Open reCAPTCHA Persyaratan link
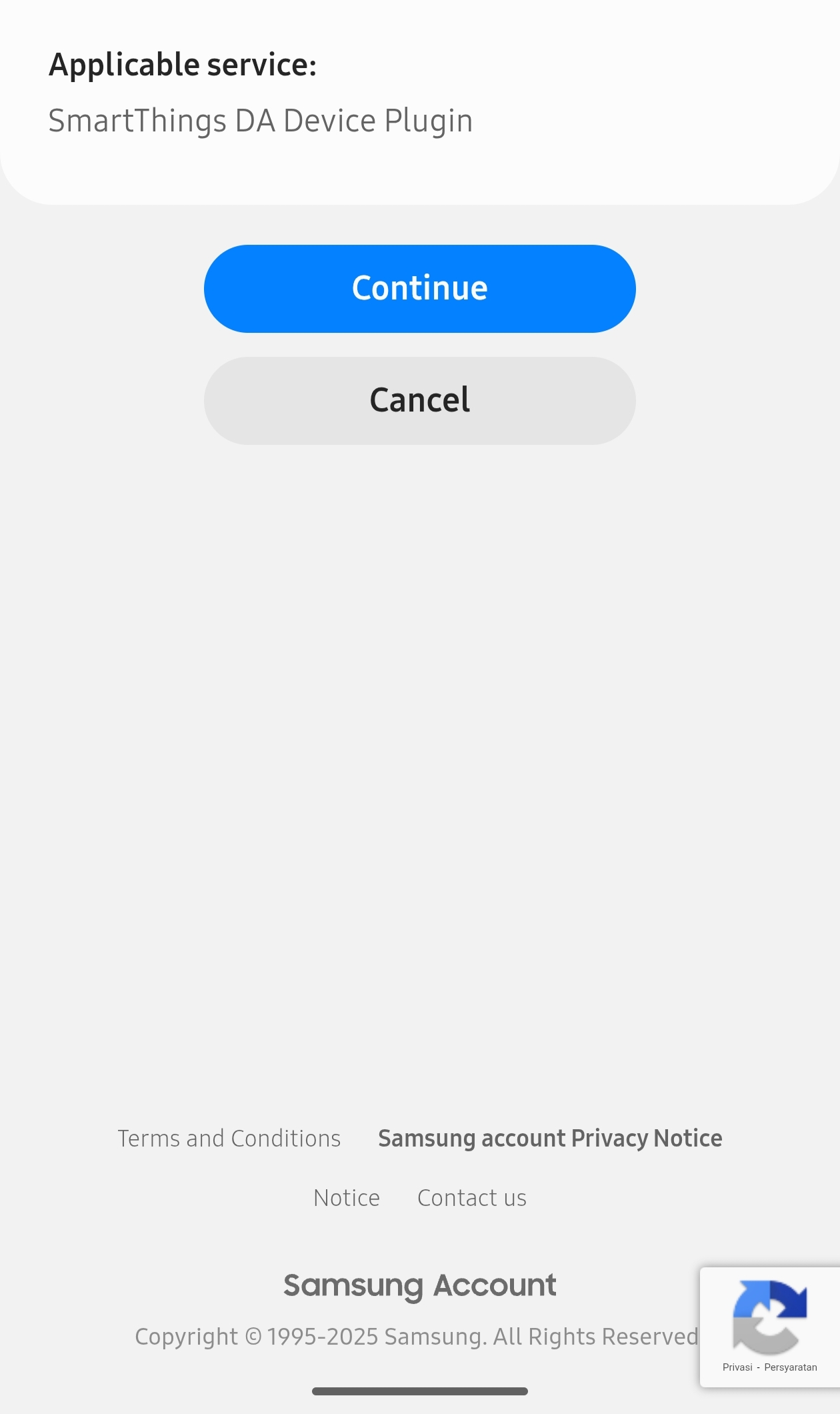This screenshot has width=840, height=1414. (x=791, y=1367)
